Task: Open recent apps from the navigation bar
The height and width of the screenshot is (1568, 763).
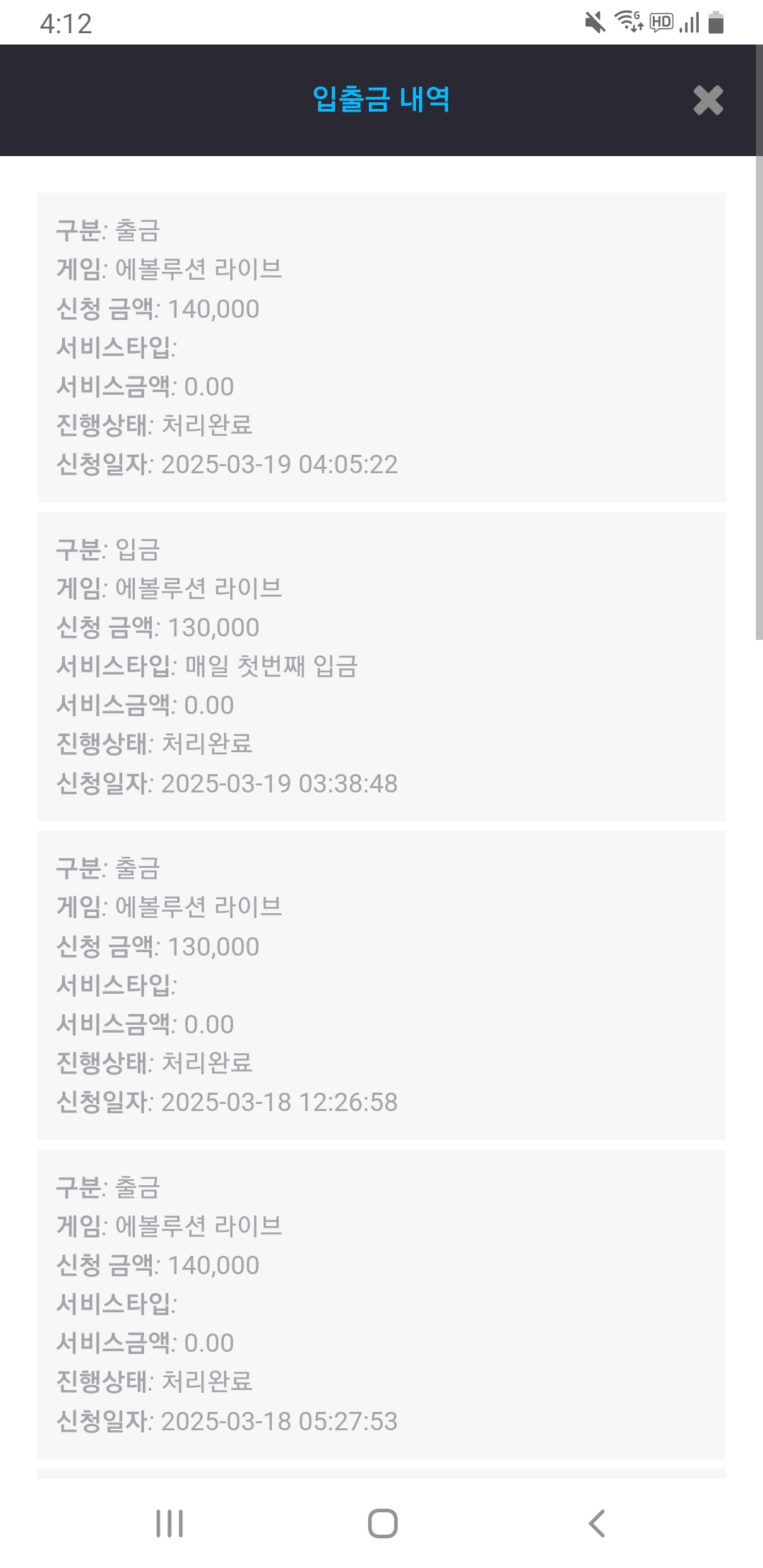Action: point(170,1524)
